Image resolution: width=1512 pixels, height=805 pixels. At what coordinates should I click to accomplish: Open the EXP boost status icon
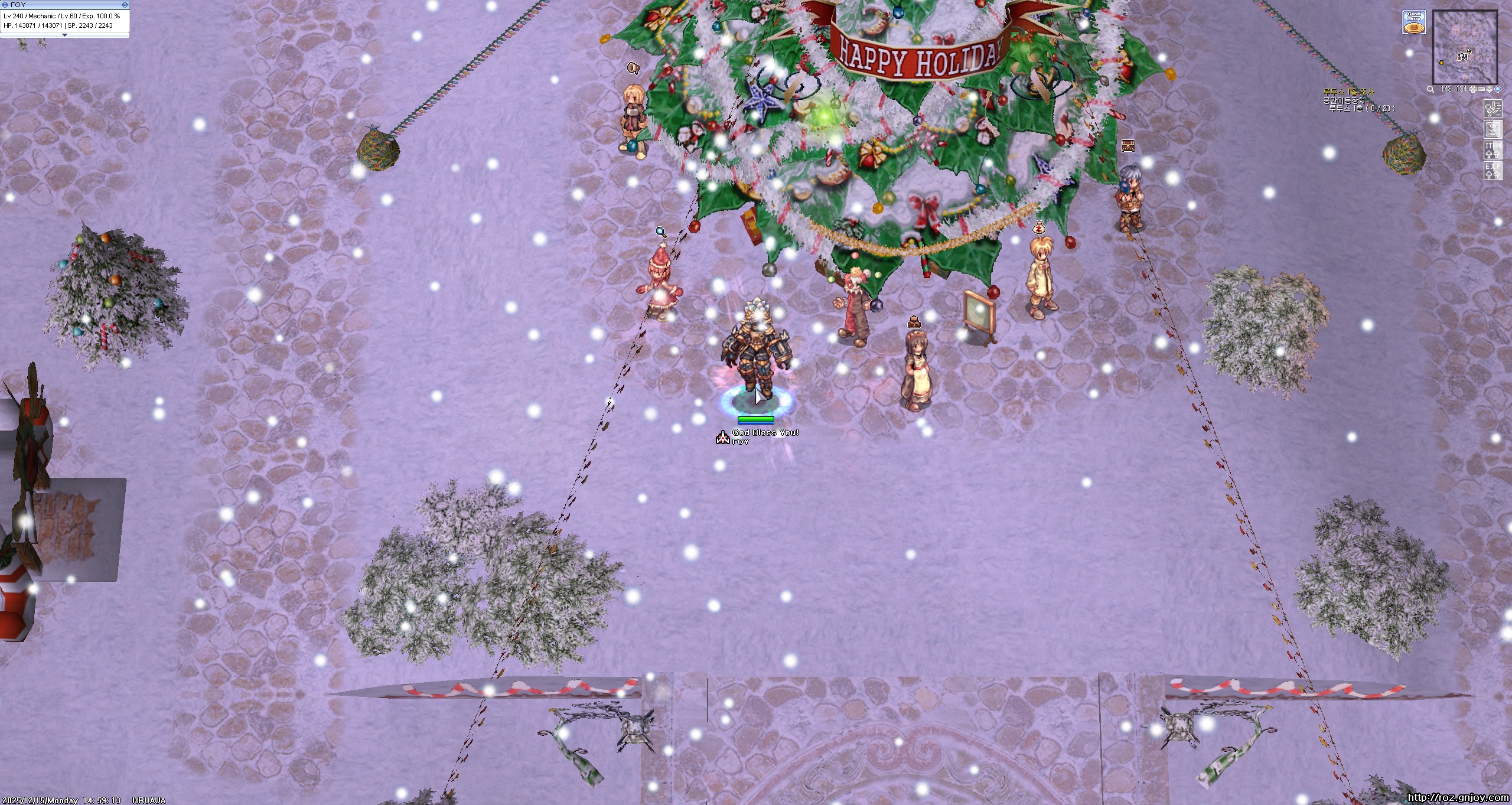pyautogui.click(x=1493, y=171)
